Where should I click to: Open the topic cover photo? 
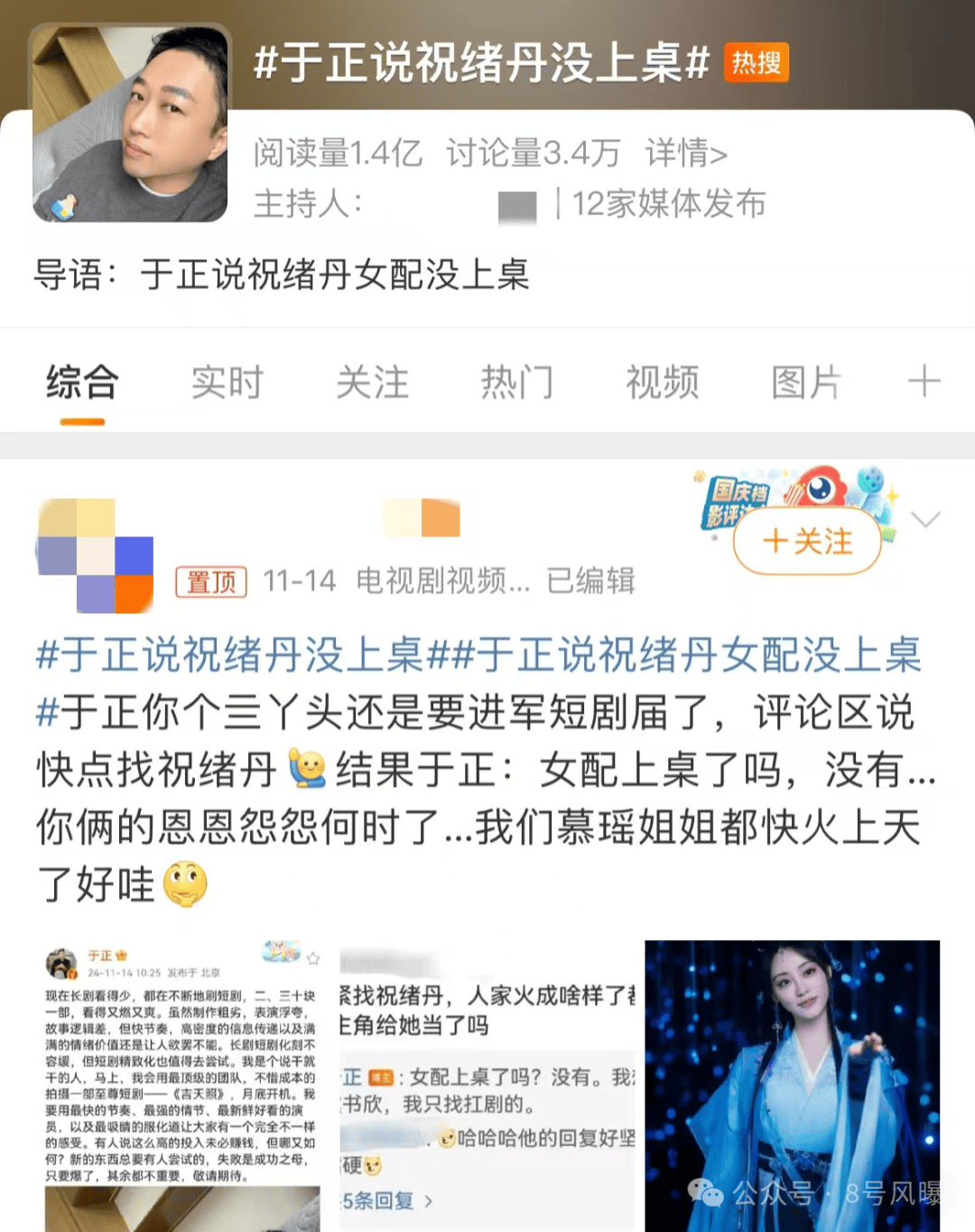coord(130,125)
